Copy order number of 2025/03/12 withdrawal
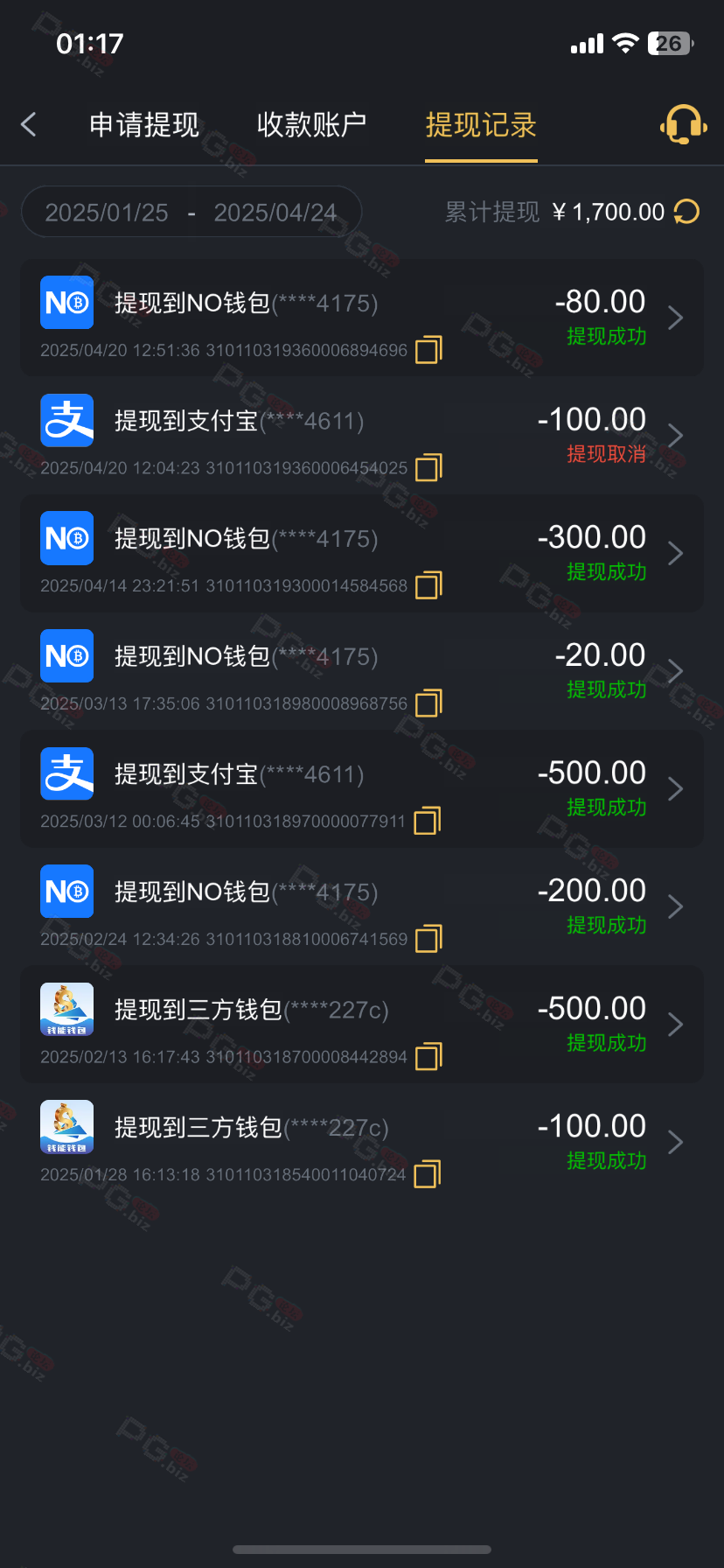Screen dimensions: 724x1568 pyautogui.click(x=427, y=821)
